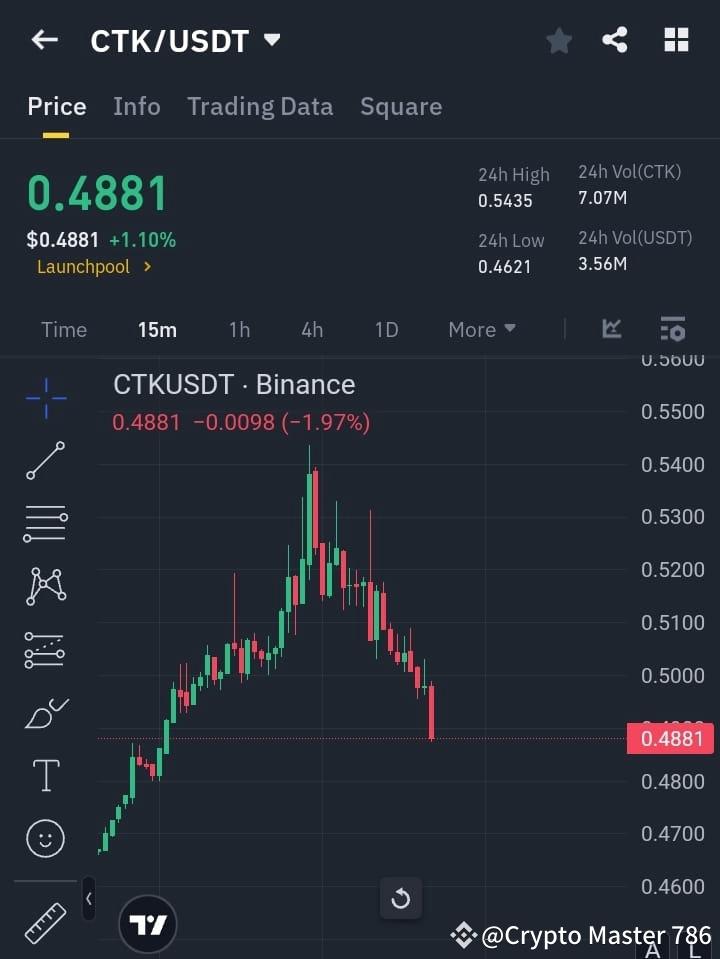Select the text annotation tool
This screenshot has height=959, width=720.
click(45, 775)
